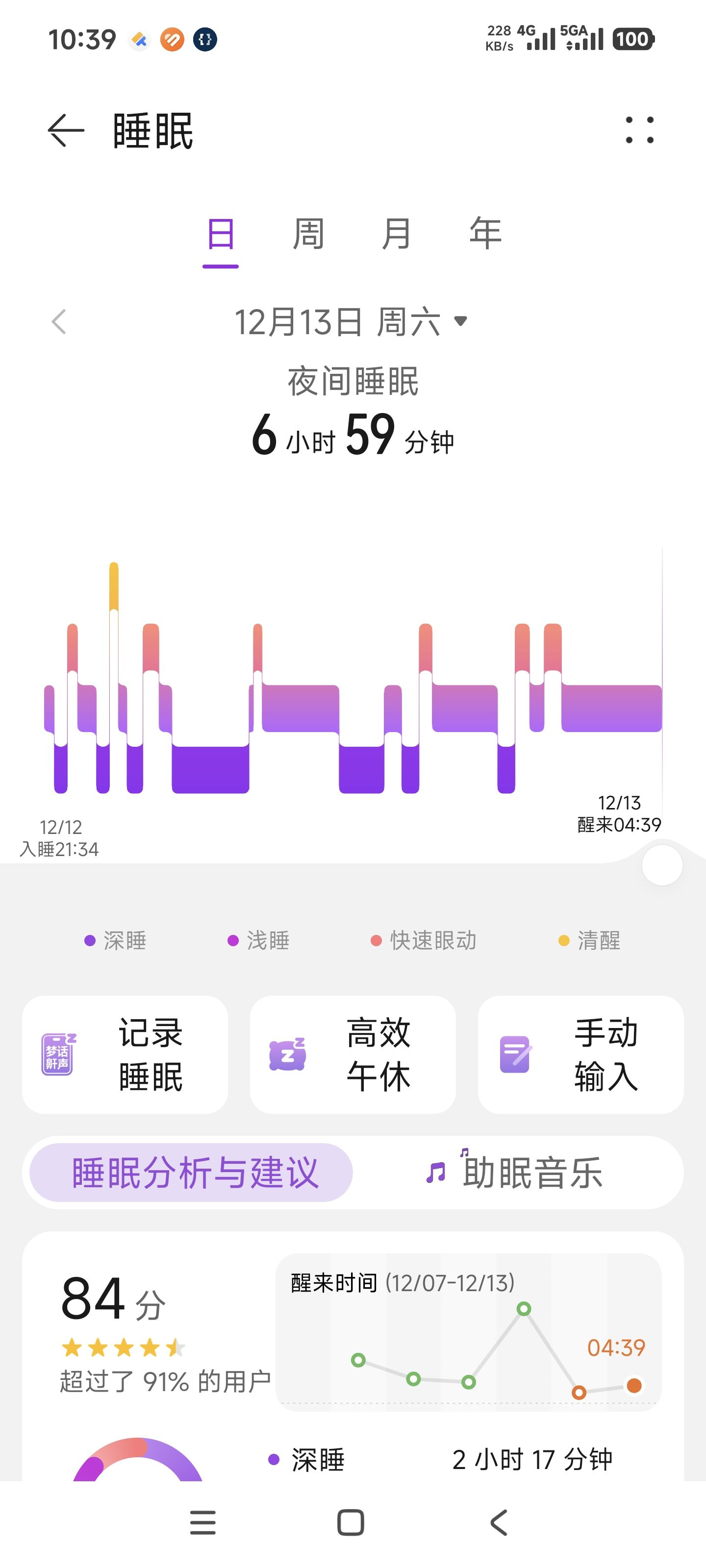Tap the system home button
Viewport: 706px width, 1568px height.
351,1523
